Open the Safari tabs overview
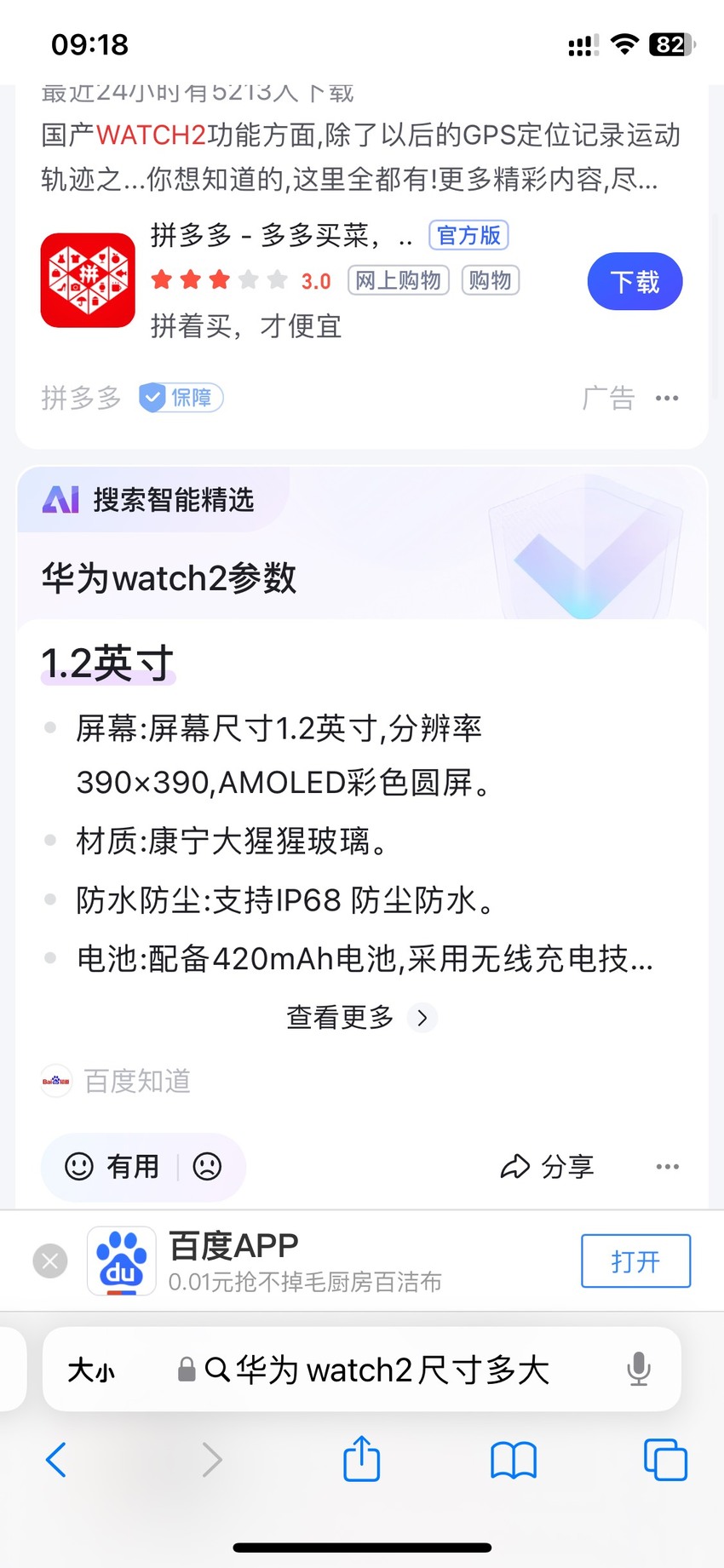 665,1459
